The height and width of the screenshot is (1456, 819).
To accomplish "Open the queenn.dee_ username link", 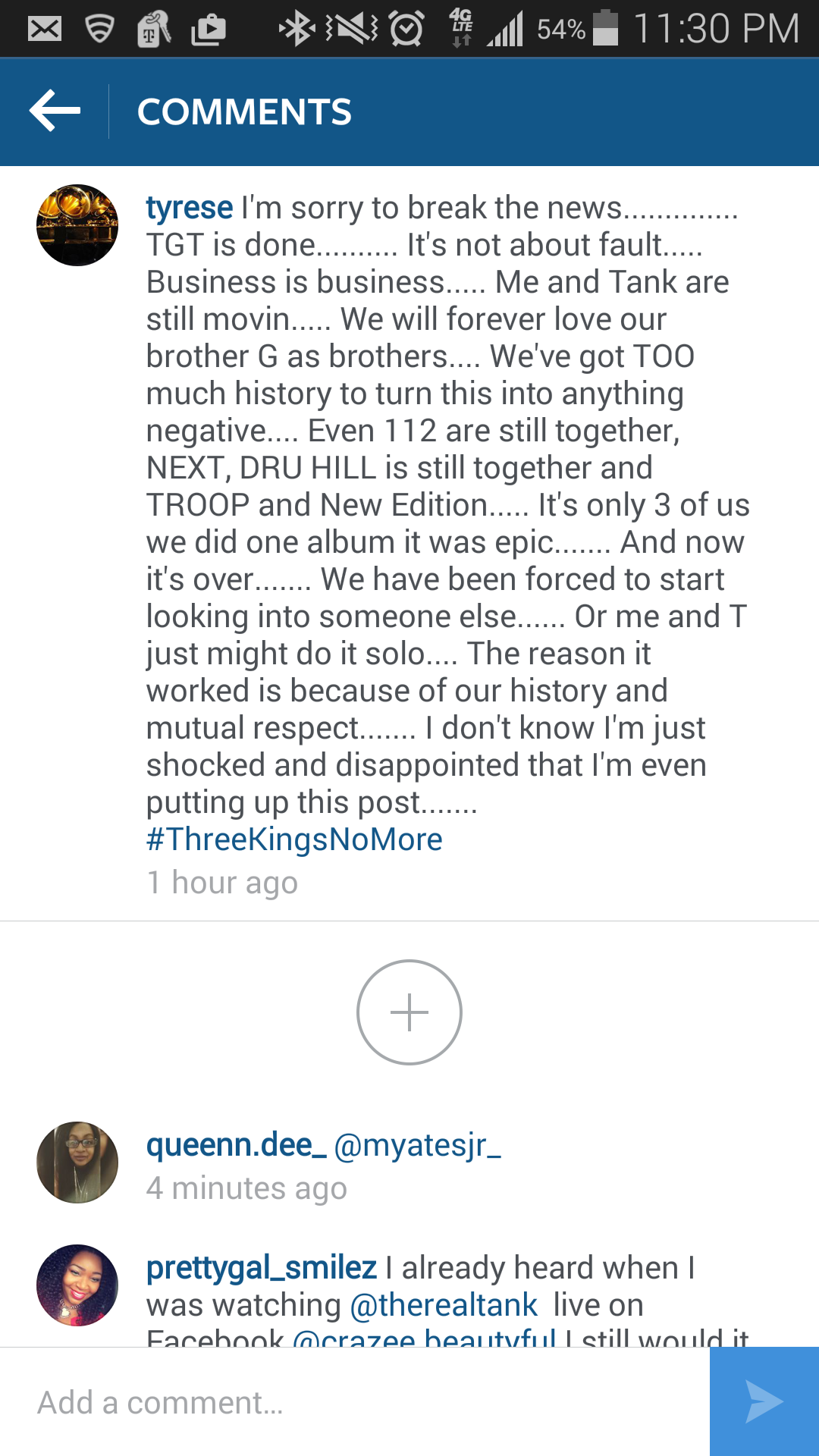I will (236, 1145).
